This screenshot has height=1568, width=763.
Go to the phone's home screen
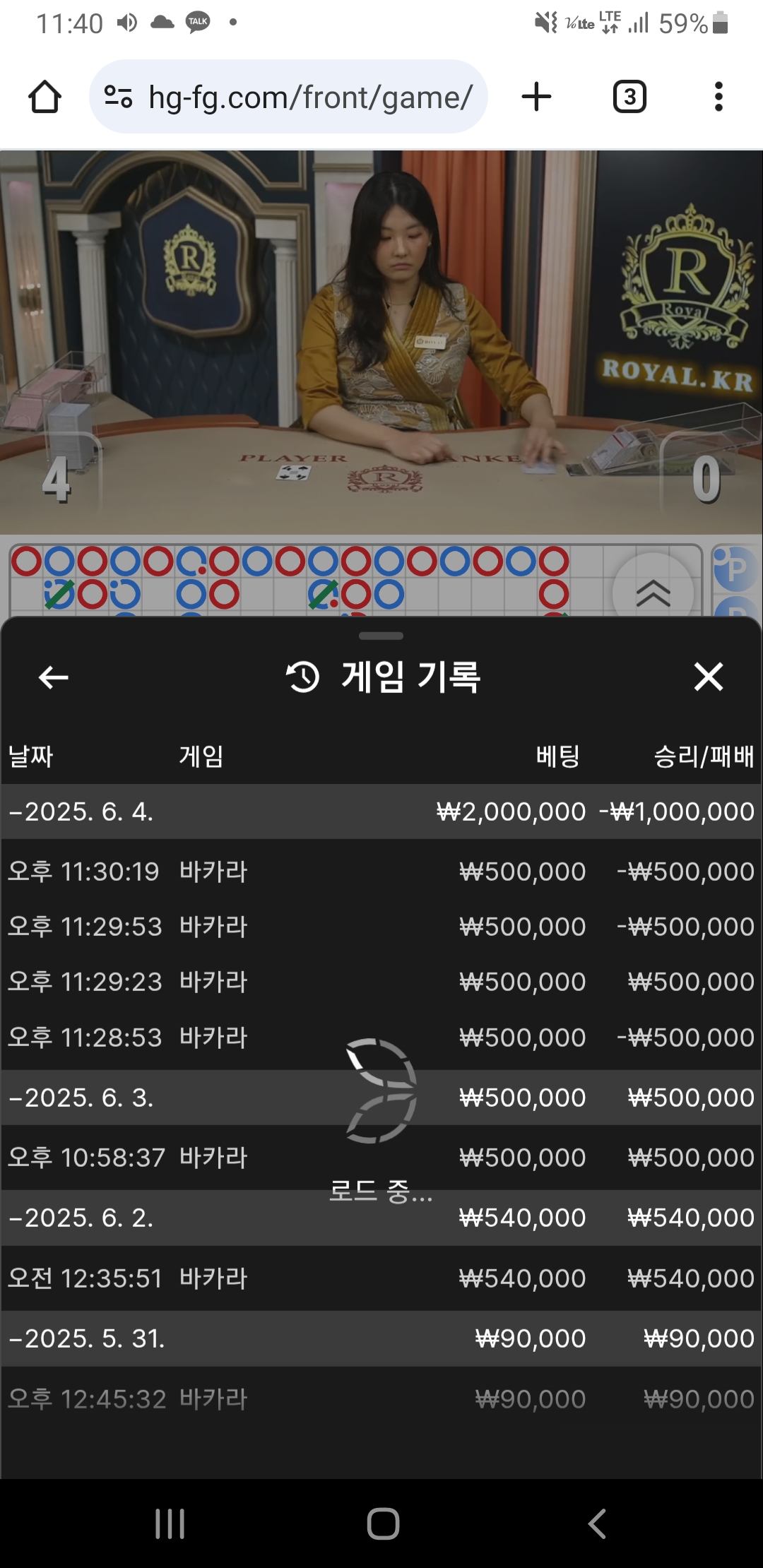(383, 1524)
